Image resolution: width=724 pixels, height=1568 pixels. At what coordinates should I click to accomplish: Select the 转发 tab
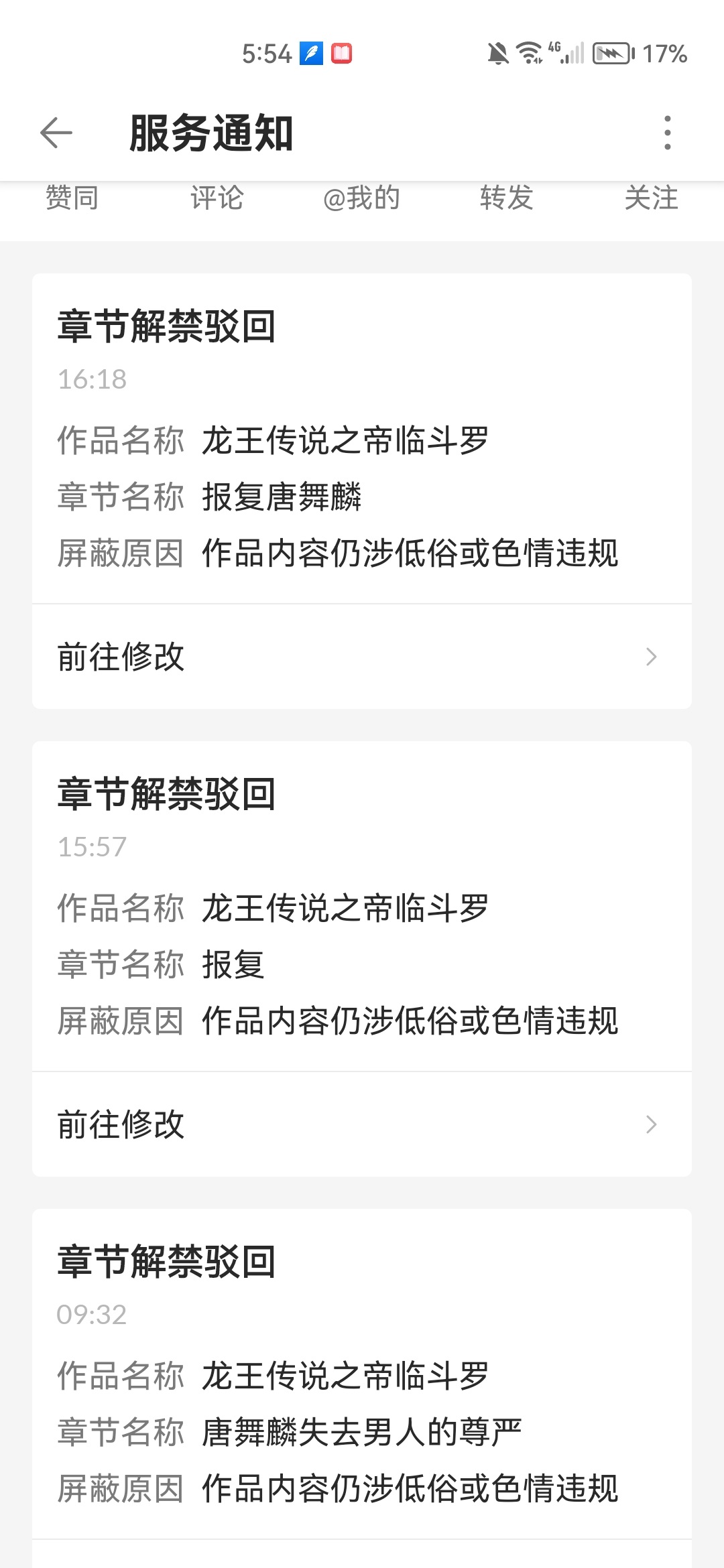click(x=506, y=198)
